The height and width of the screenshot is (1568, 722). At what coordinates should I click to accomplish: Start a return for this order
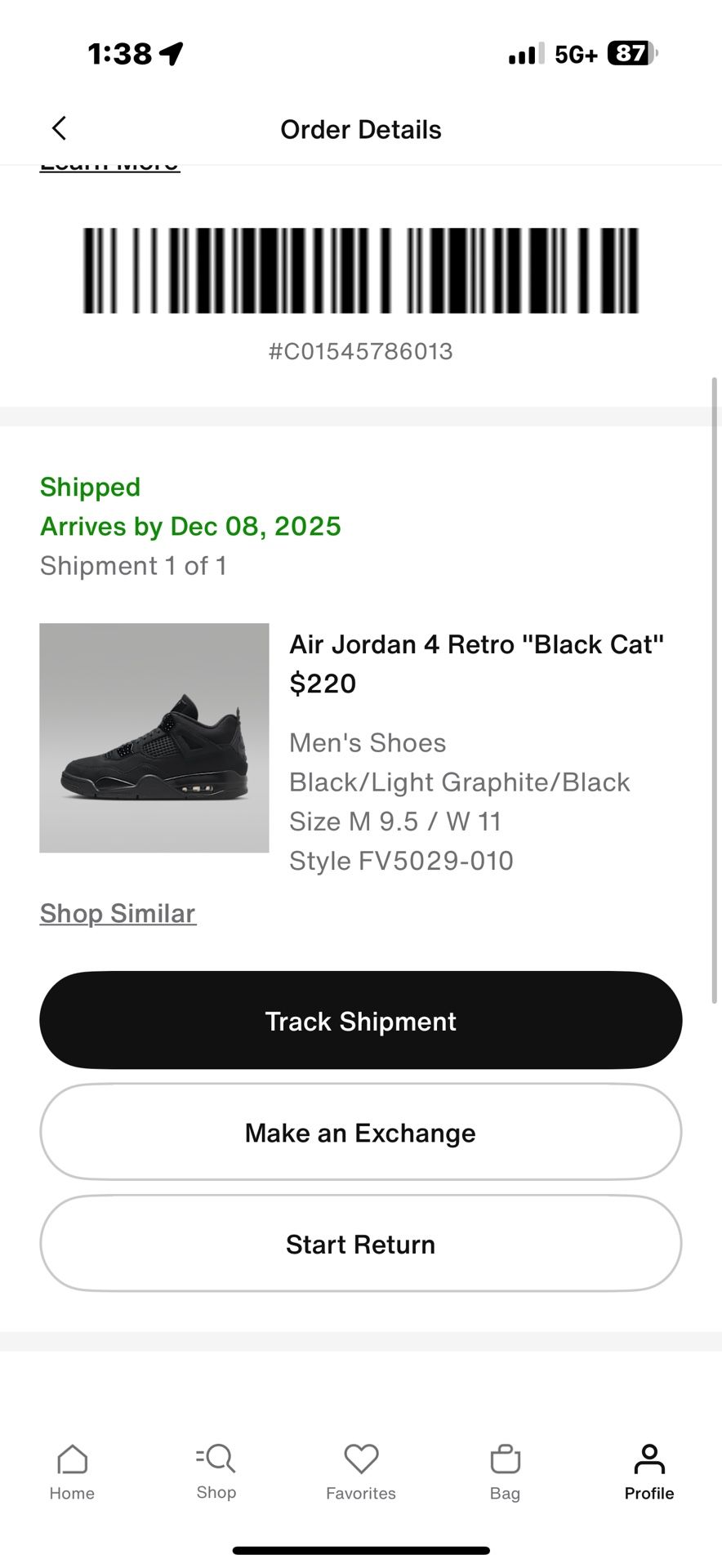coord(360,1244)
